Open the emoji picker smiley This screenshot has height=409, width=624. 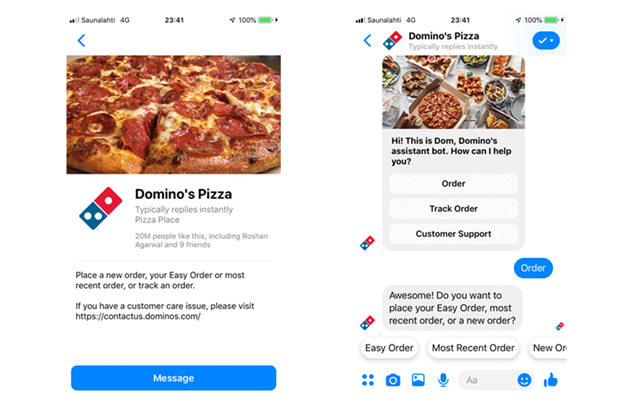(524, 380)
